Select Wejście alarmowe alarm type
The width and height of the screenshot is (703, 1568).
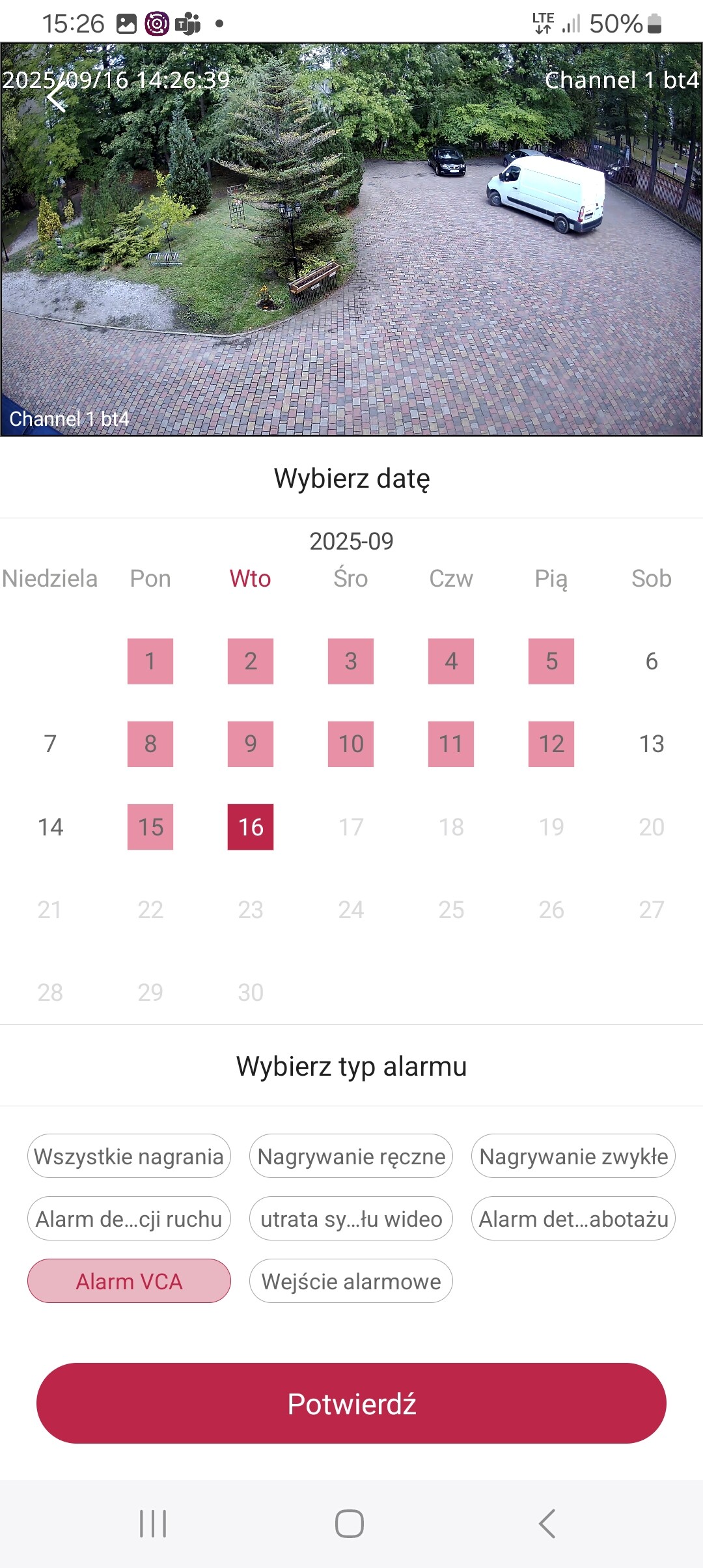[x=351, y=1281]
